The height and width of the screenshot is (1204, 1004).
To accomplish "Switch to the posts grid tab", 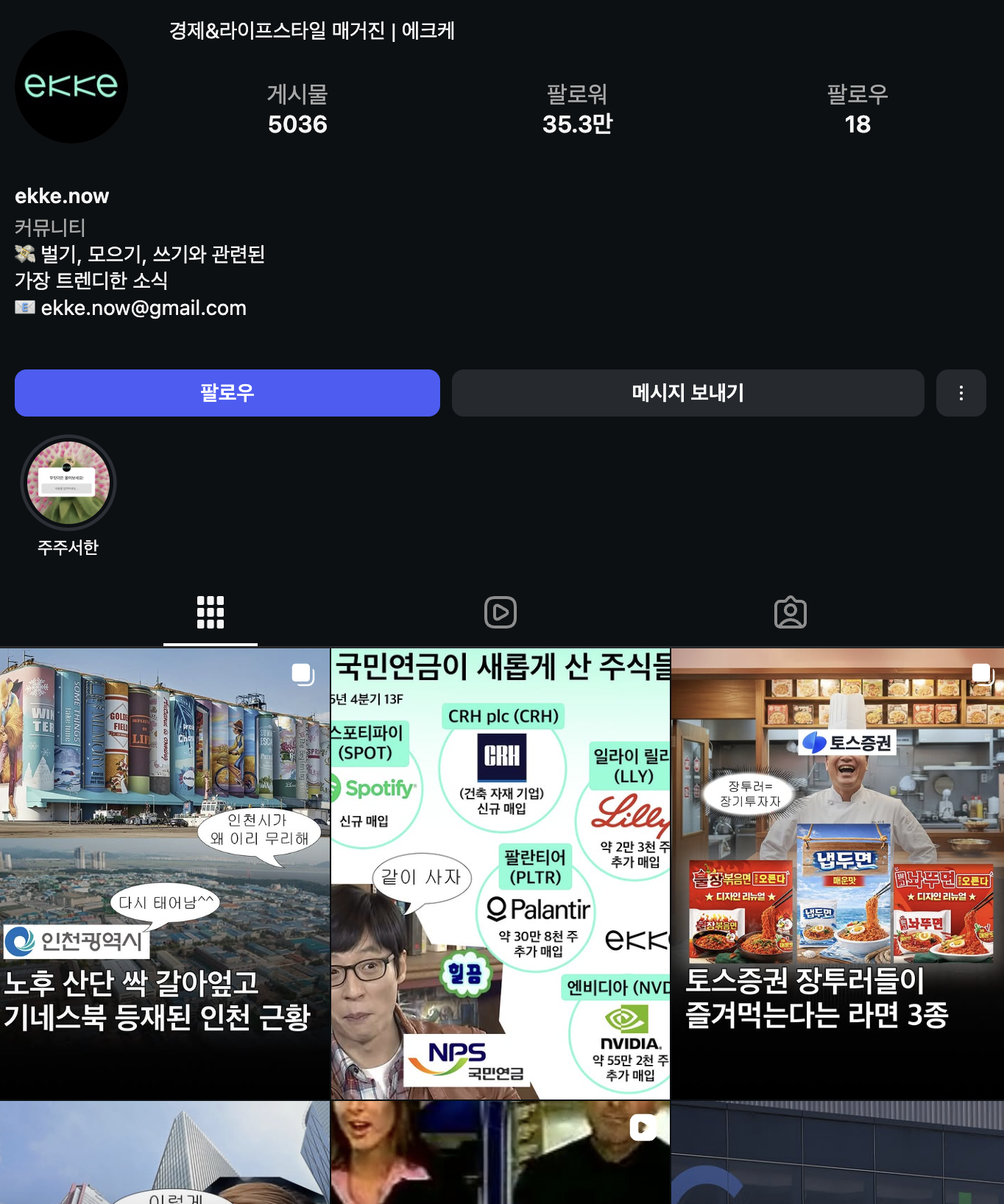I will tap(211, 612).
